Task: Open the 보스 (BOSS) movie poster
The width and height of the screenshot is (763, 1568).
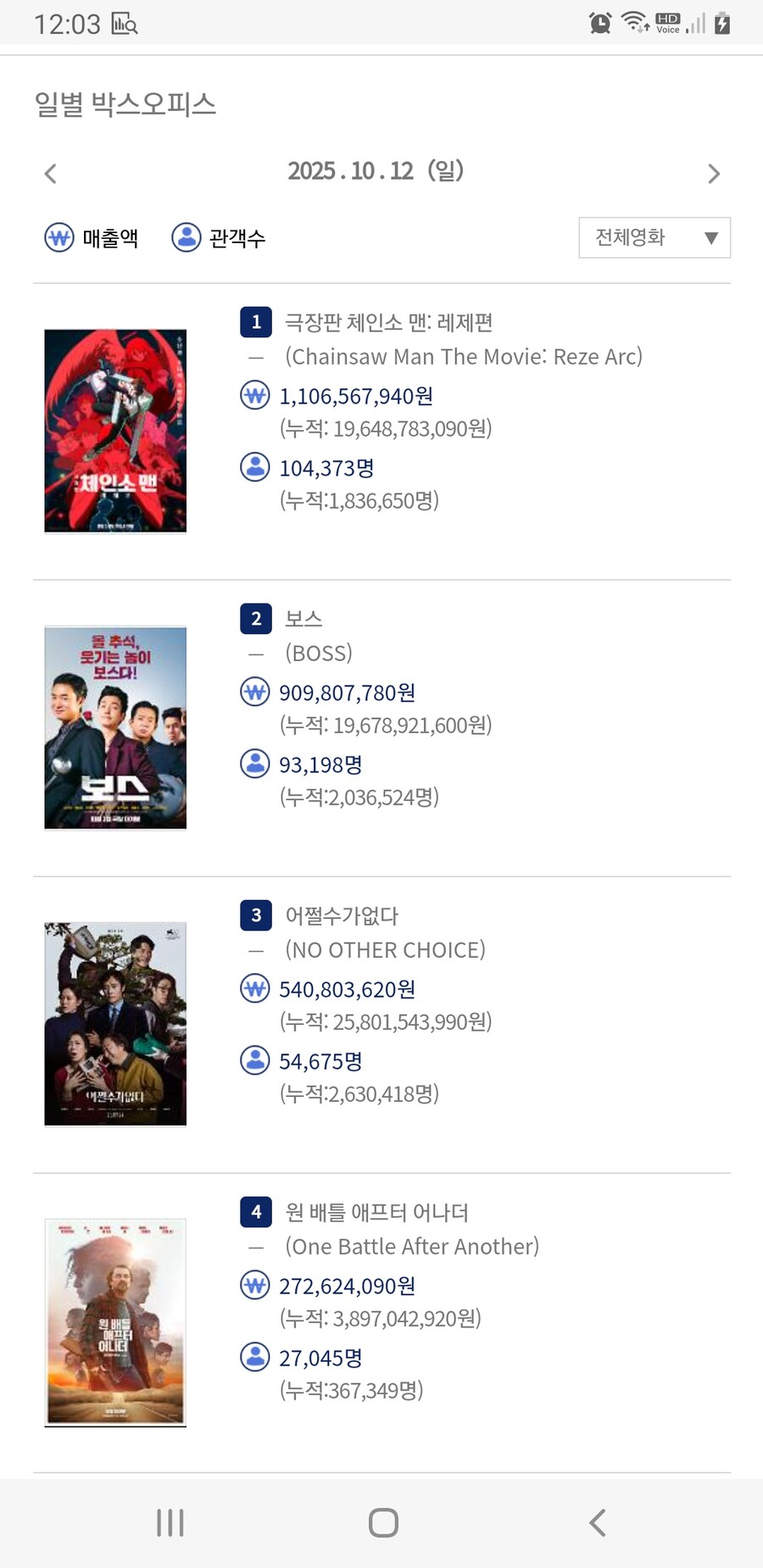Action: pyautogui.click(x=115, y=727)
